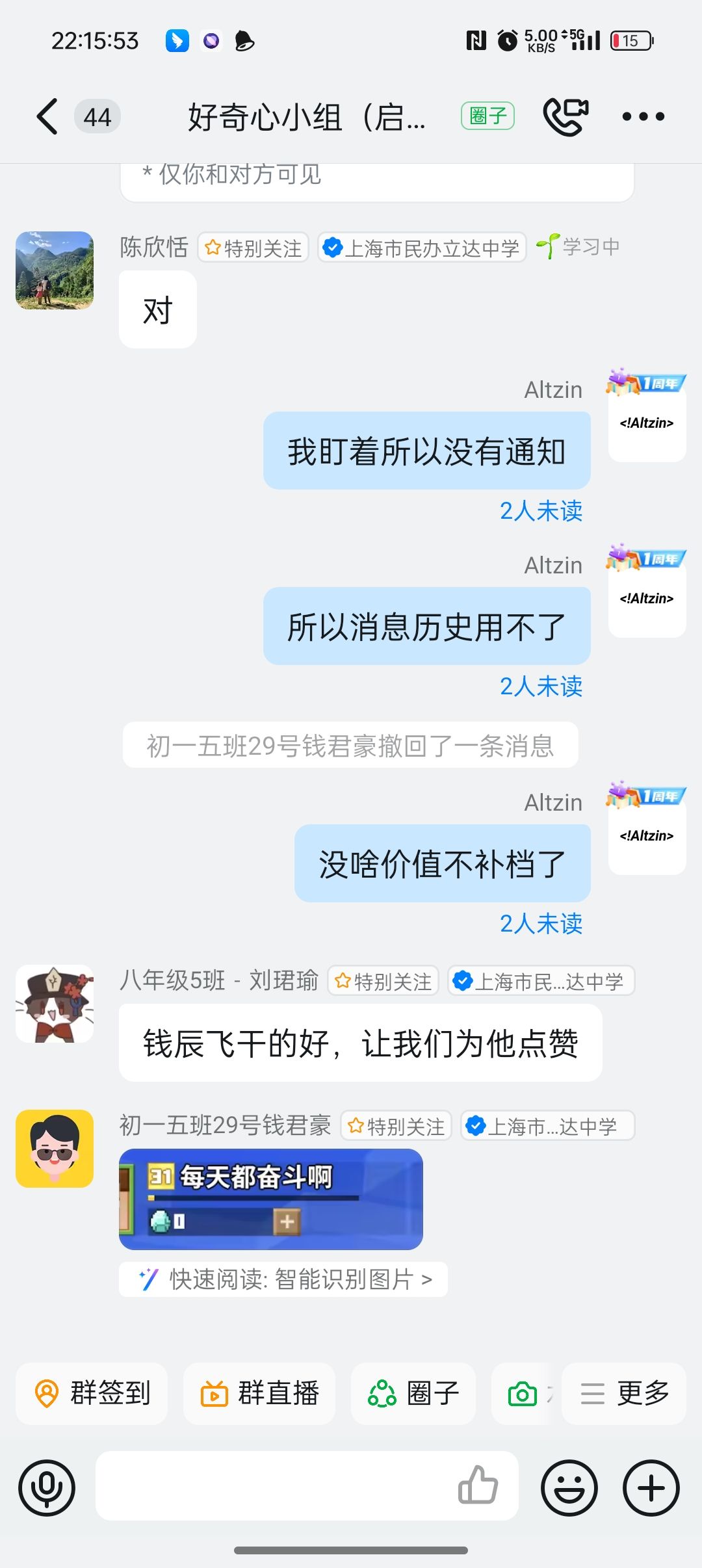Open the three-dot group menu
This screenshot has height=1568, width=702.
[643, 117]
